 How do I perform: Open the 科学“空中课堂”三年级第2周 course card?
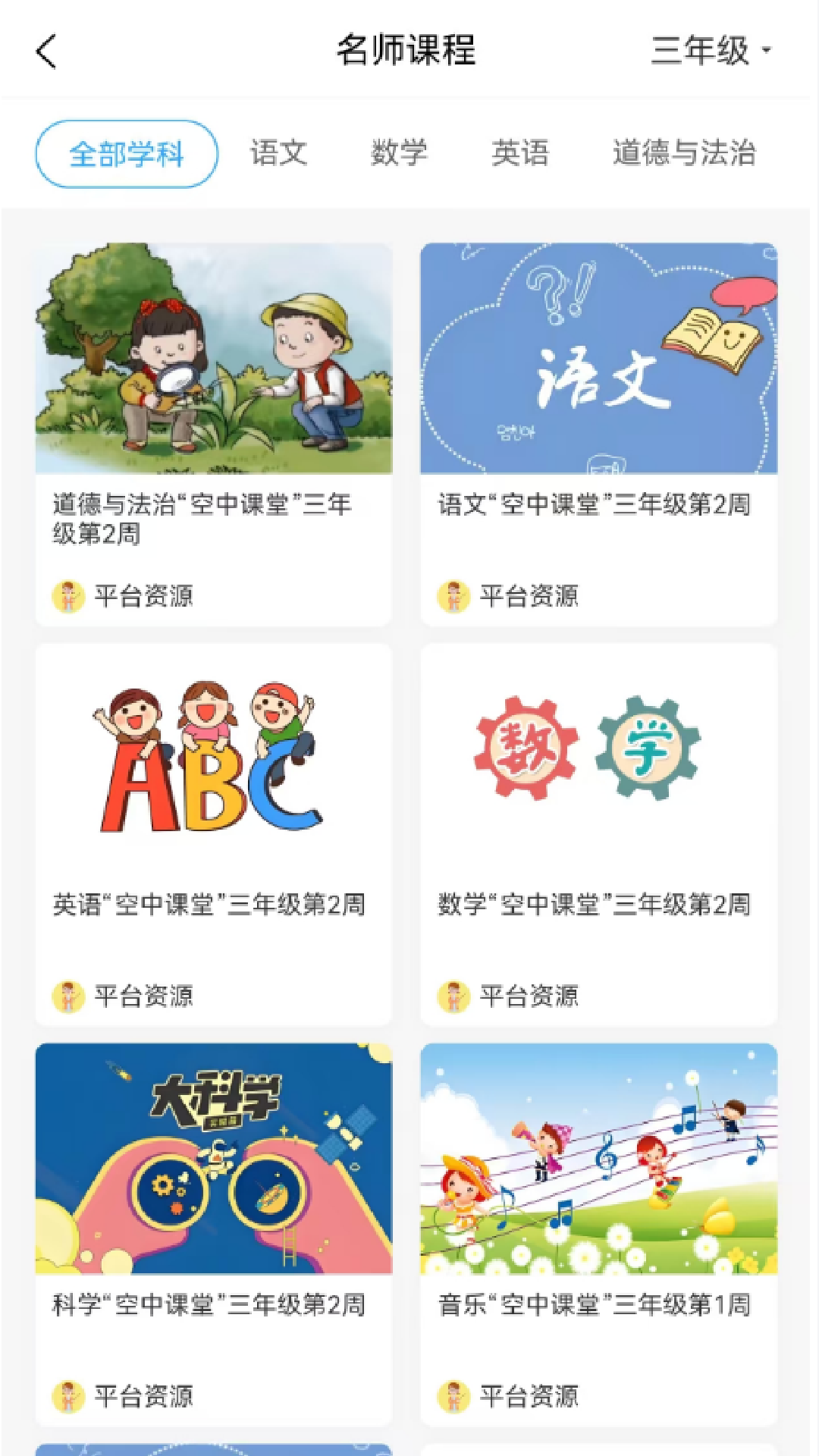[x=214, y=1235]
